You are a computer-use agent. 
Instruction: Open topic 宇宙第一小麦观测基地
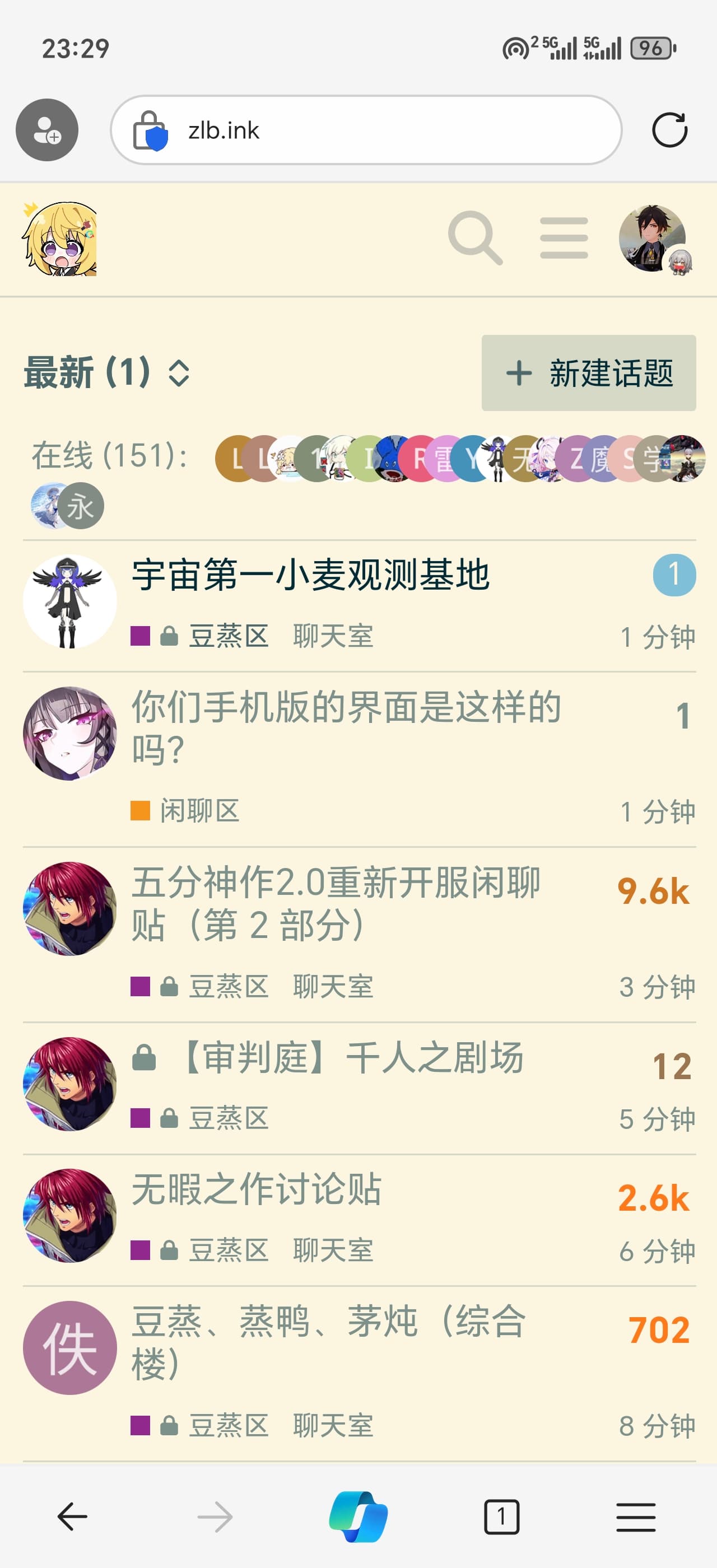310,575
